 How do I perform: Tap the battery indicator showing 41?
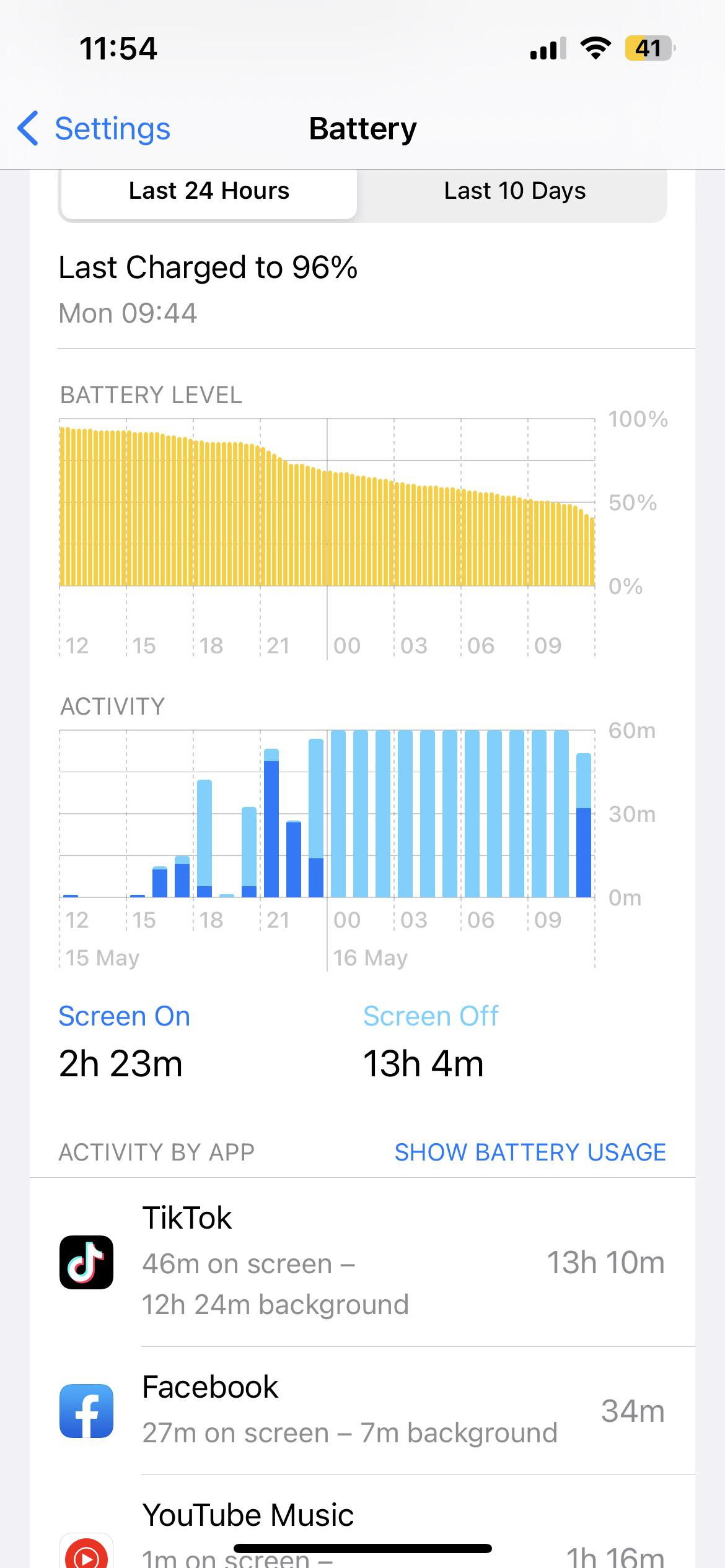tap(649, 48)
